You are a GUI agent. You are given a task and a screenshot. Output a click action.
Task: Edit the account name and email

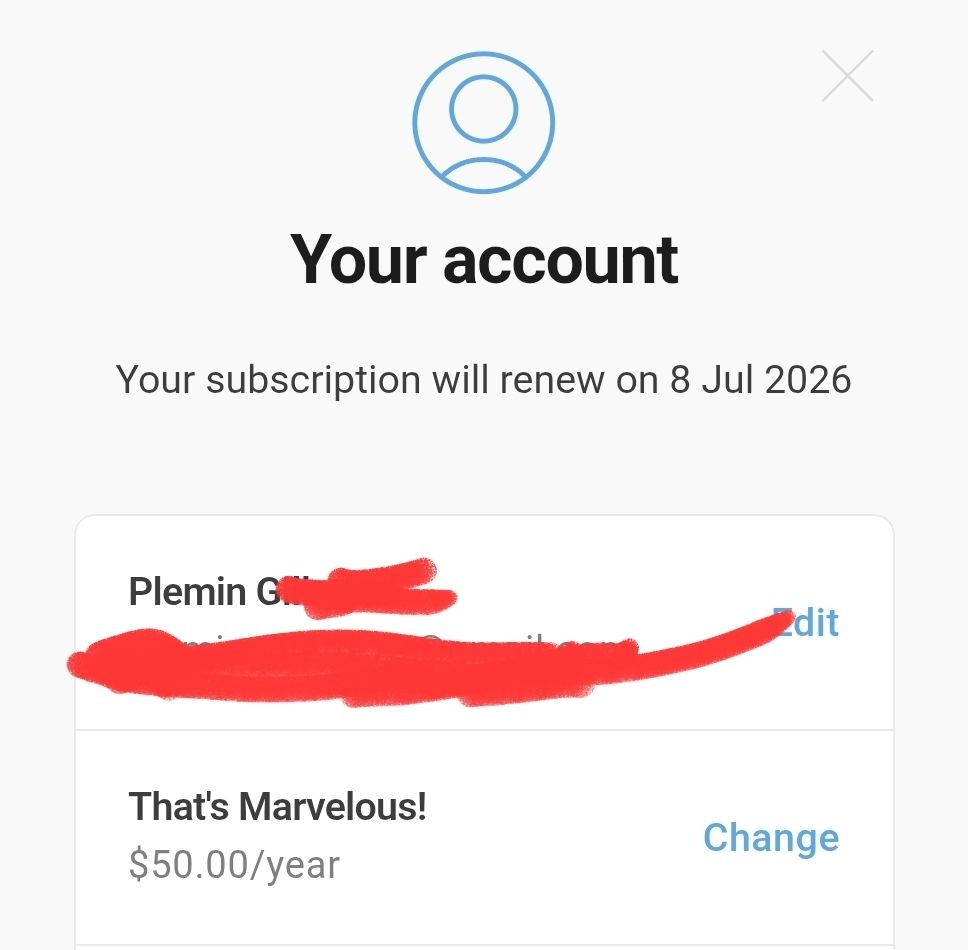[809, 623]
